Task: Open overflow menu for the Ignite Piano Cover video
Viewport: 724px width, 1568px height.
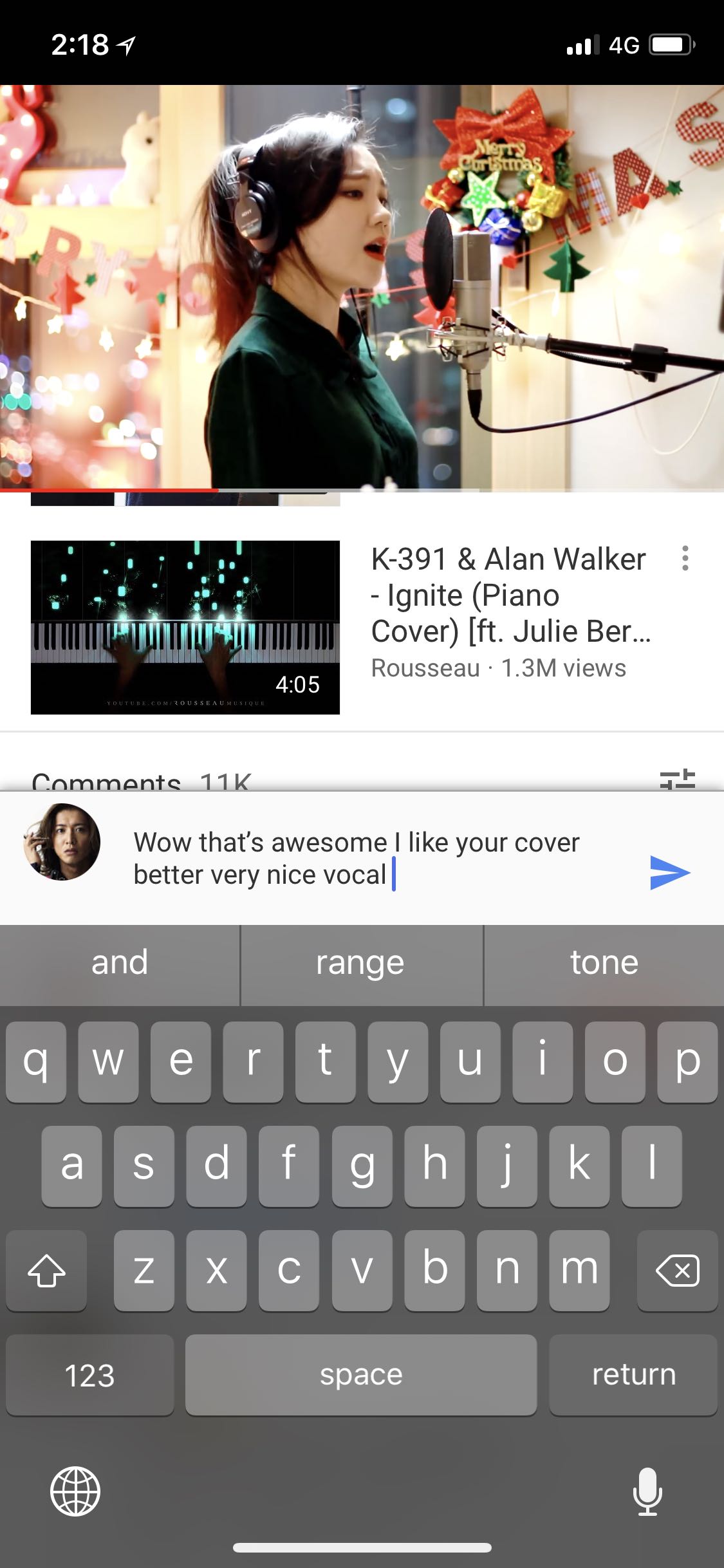Action: pos(685,558)
